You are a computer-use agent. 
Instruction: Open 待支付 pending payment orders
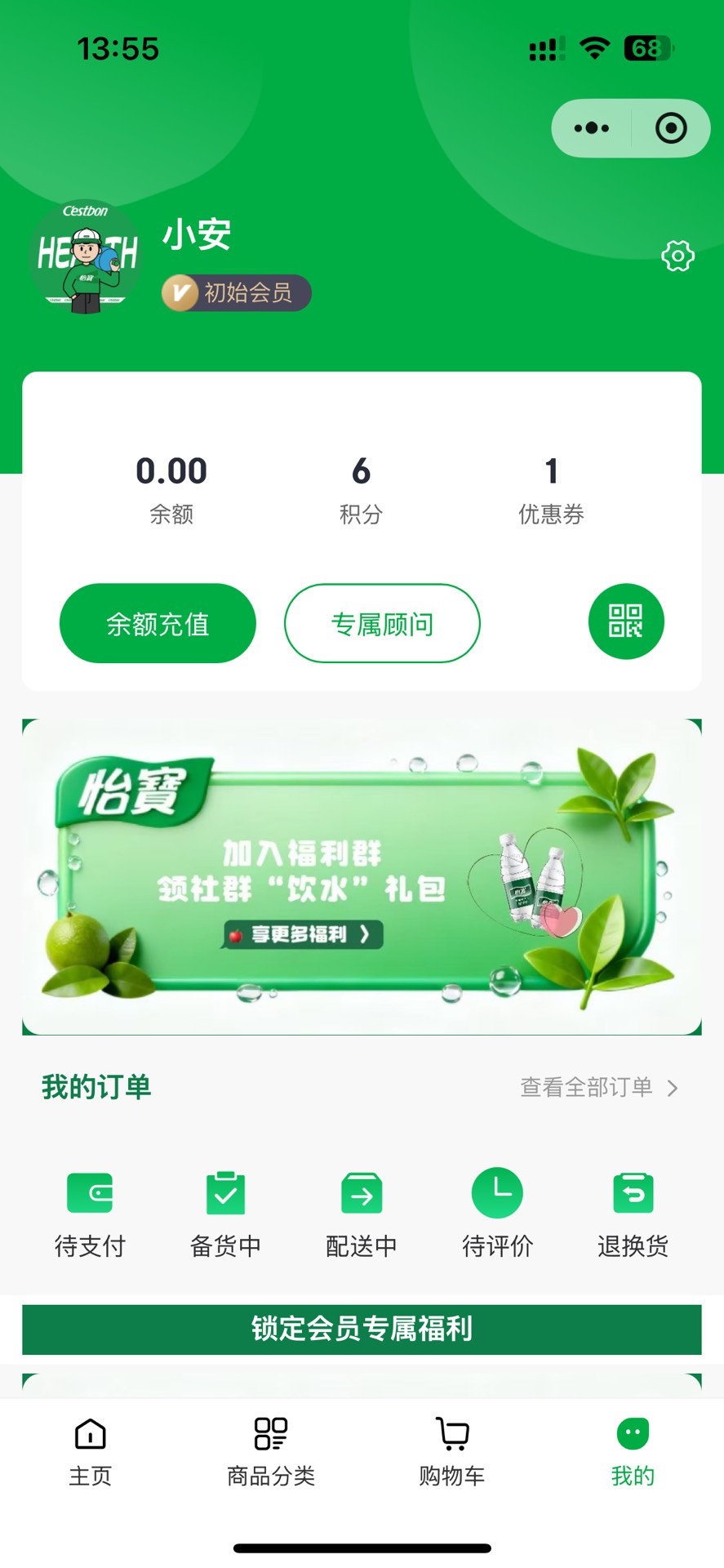[90, 1213]
